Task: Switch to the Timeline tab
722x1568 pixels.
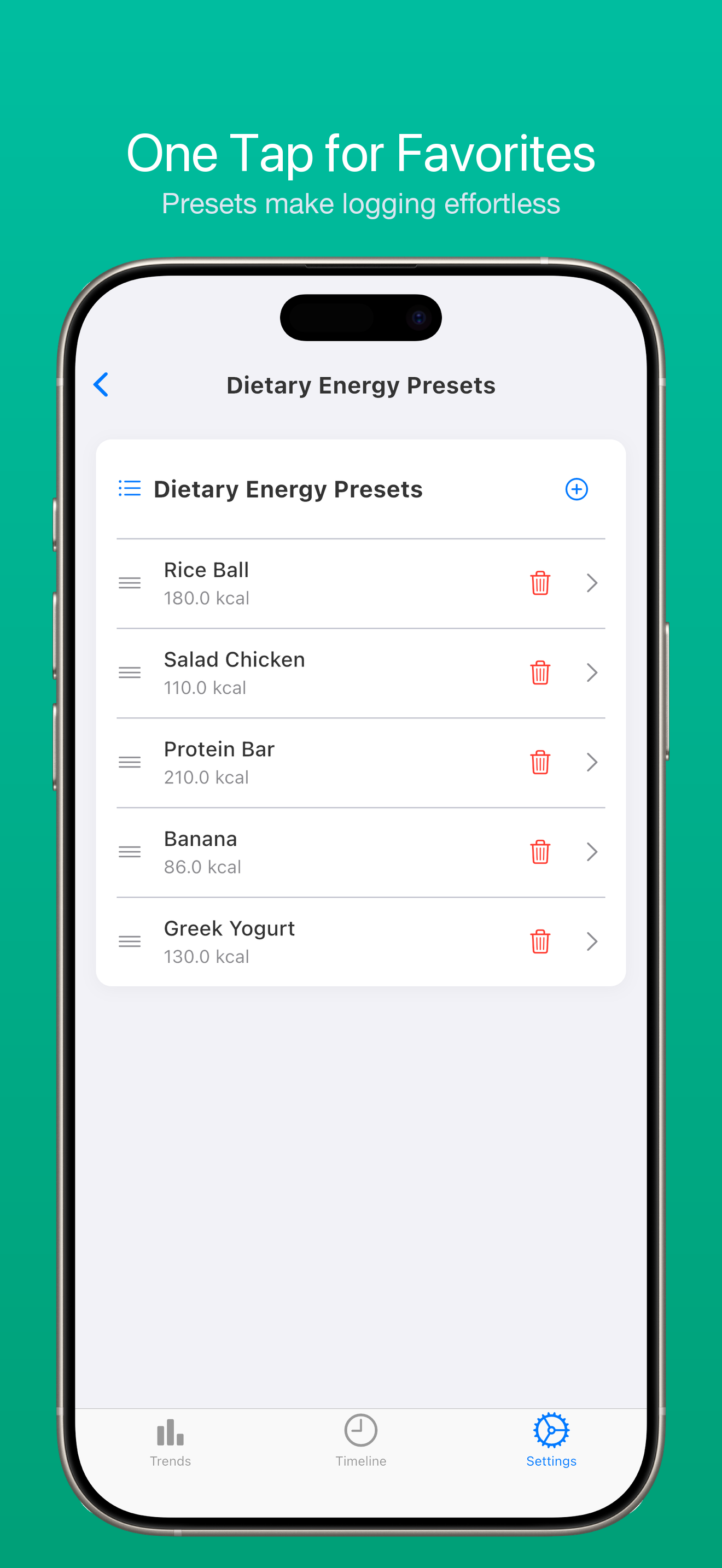Action: (360, 1441)
